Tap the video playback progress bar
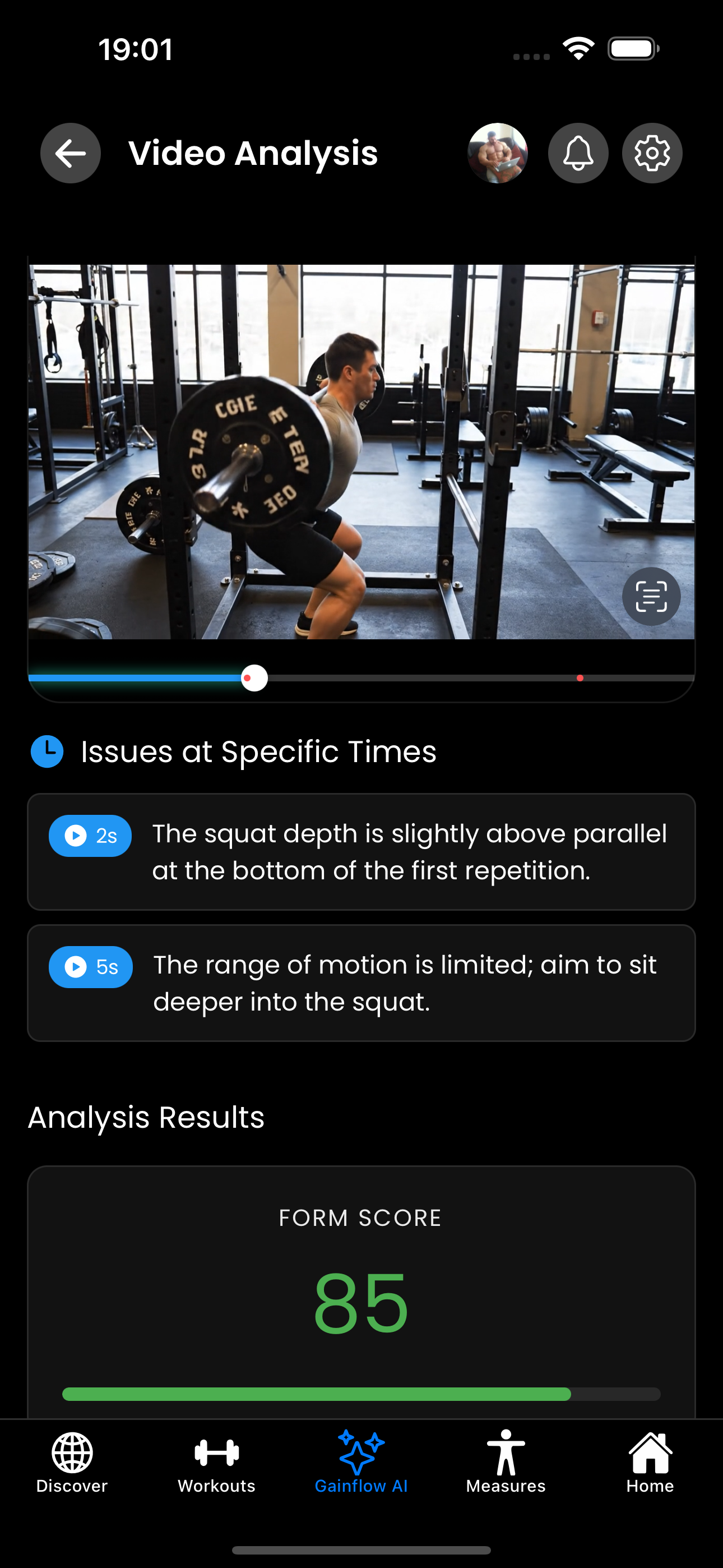Screen dimensions: 723x1568 coord(426,678)
